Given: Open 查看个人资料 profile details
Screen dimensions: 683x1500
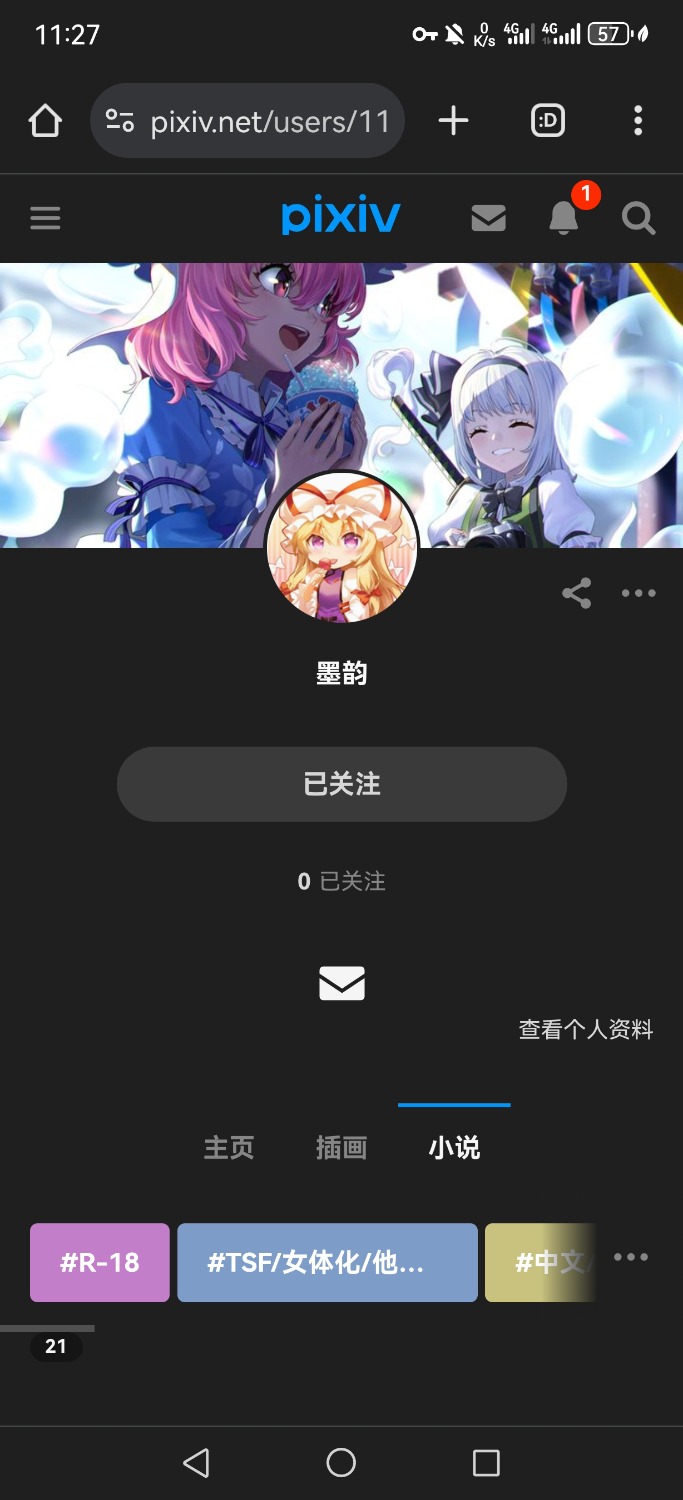Looking at the screenshot, I should (586, 1029).
